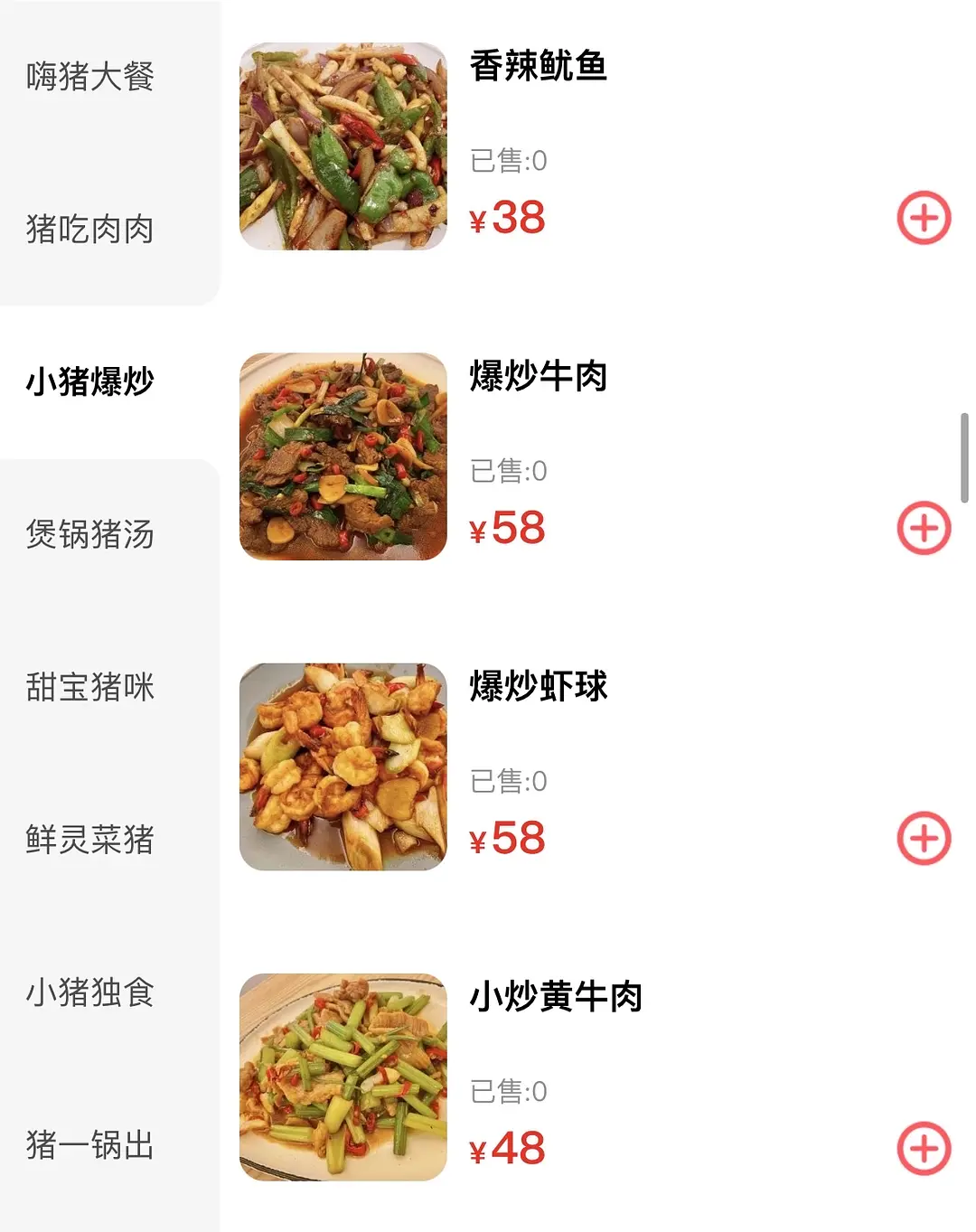Add 香辣鱿鱼 to the cart
This screenshot has height=1232, width=976.
click(923, 218)
